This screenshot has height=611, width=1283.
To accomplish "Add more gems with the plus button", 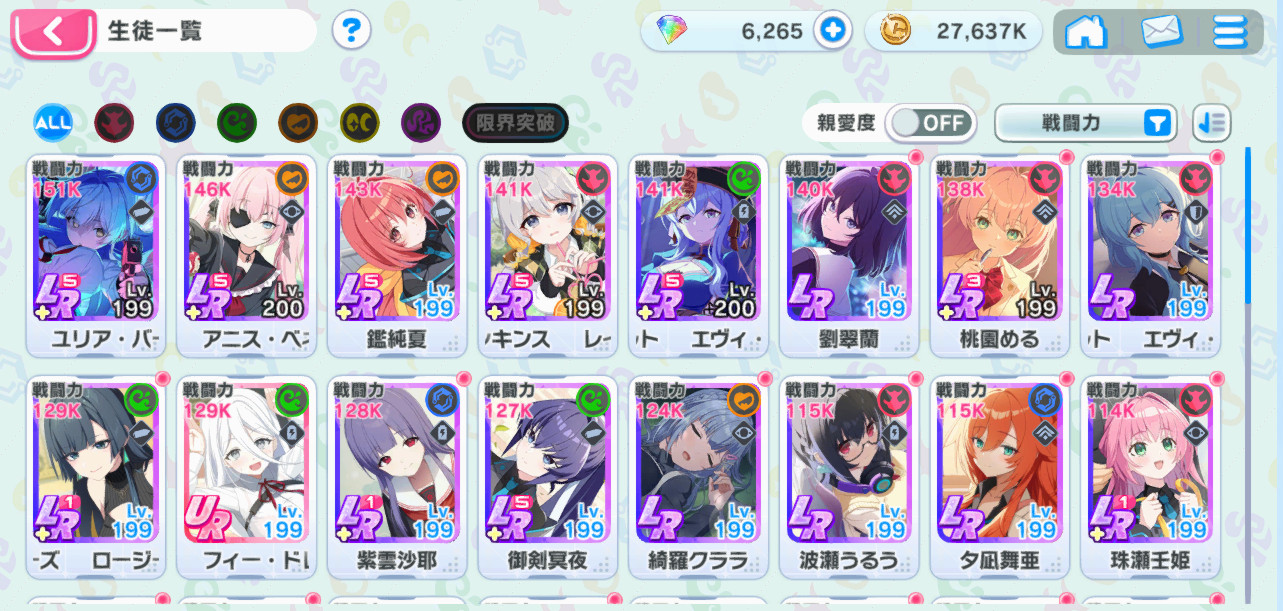I will tap(831, 31).
